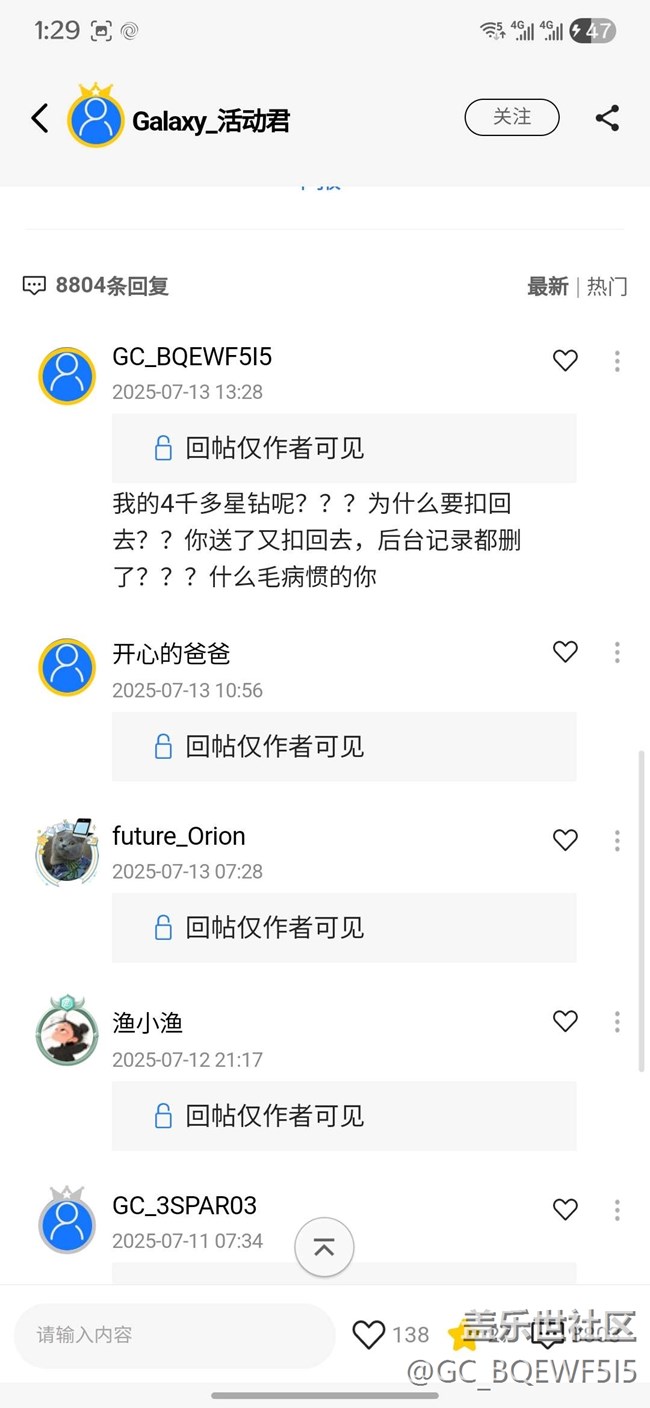This screenshot has width=650, height=1408.
Task: Open the overflow menu on 渔小渔's reply
Action: point(617,1021)
